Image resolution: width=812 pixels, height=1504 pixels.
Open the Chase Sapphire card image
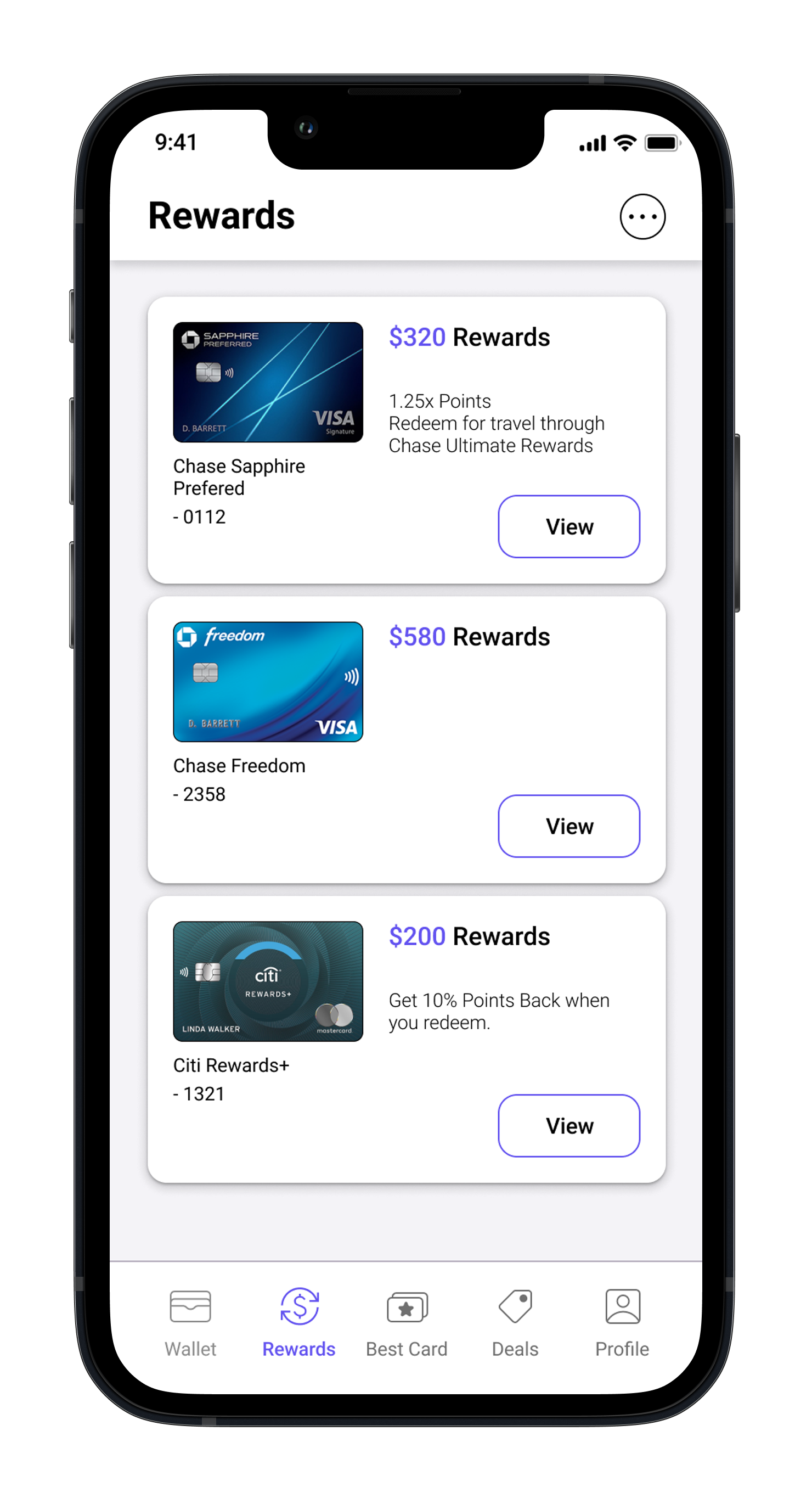(268, 383)
